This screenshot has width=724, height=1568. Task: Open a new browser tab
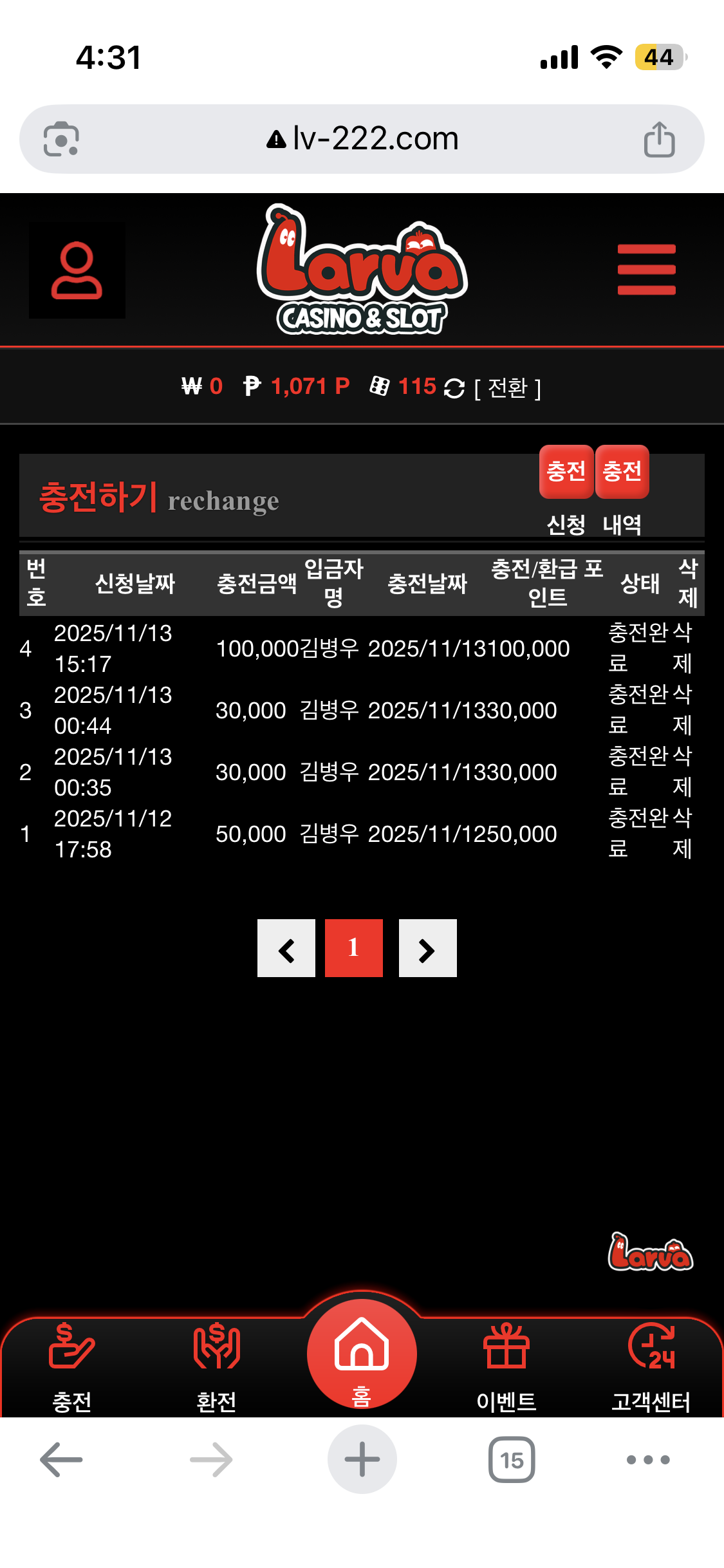(362, 1460)
